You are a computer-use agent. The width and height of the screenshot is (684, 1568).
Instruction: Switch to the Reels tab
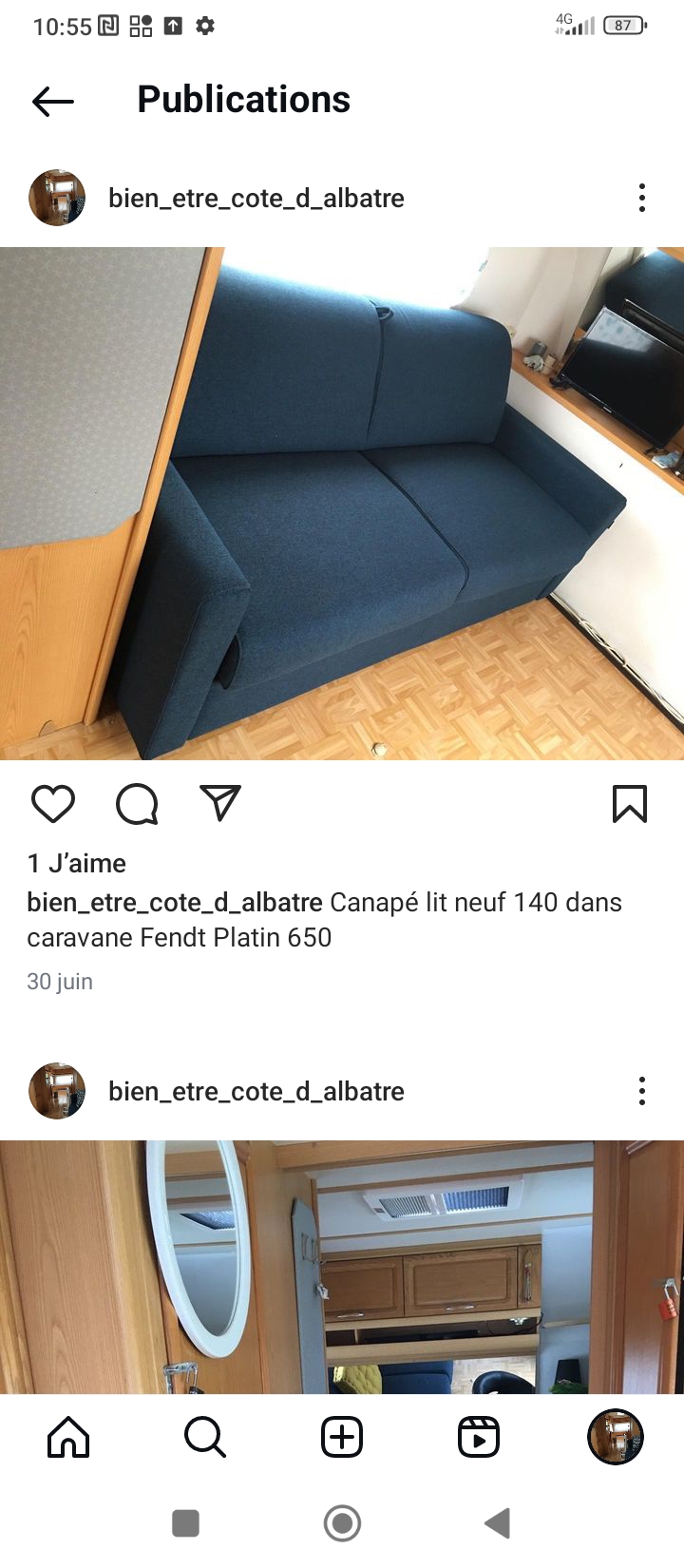click(x=479, y=1437)
